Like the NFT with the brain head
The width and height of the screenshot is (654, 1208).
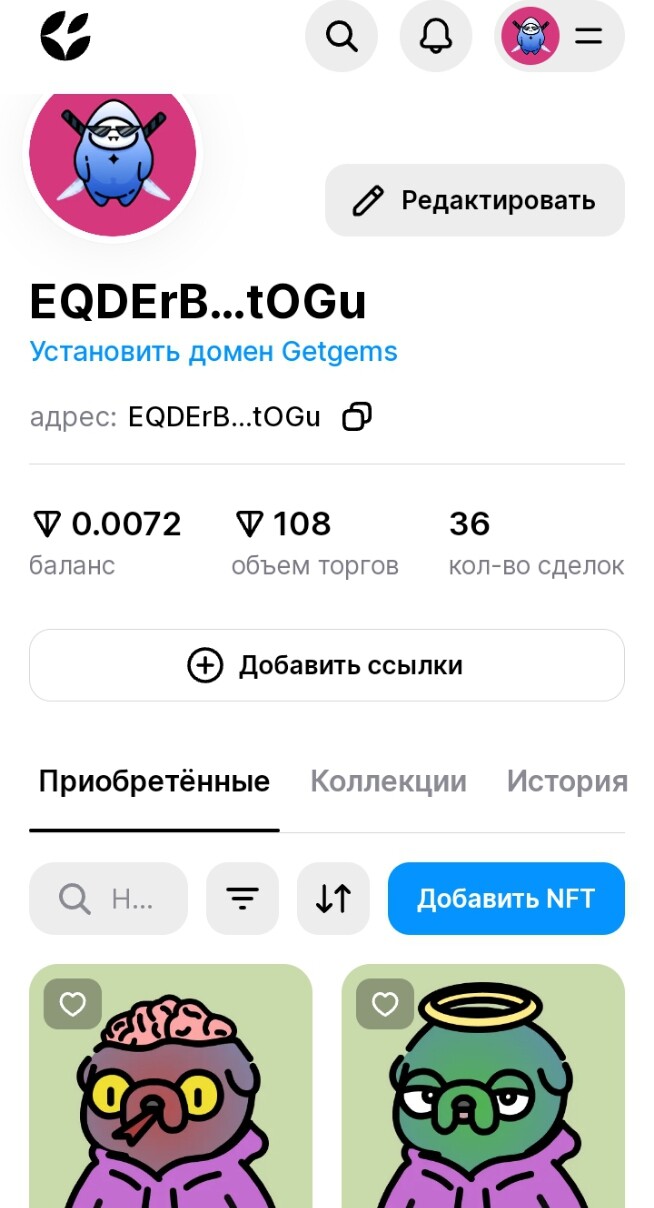point(73,1004)
